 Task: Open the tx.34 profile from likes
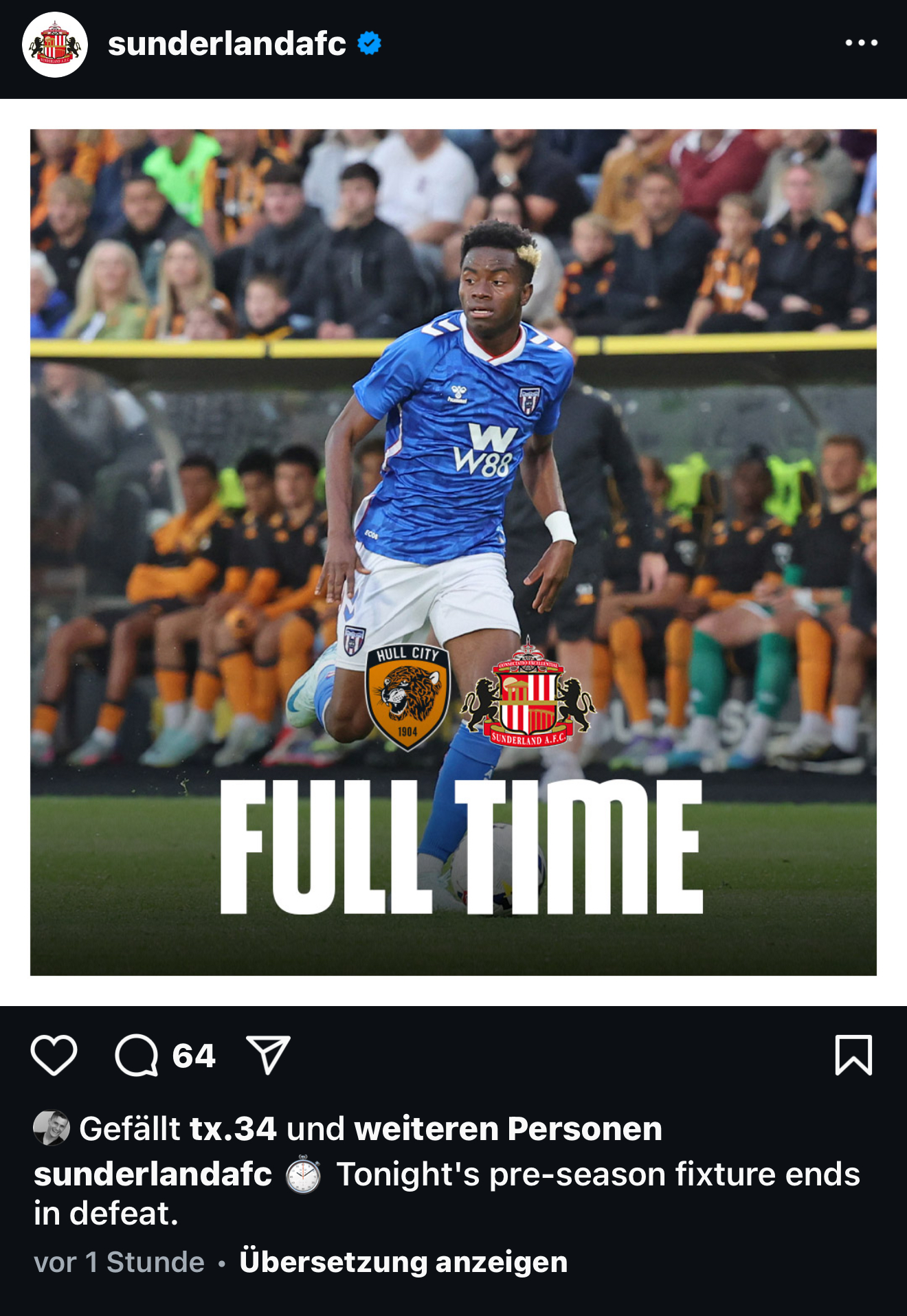(233, 1129)
